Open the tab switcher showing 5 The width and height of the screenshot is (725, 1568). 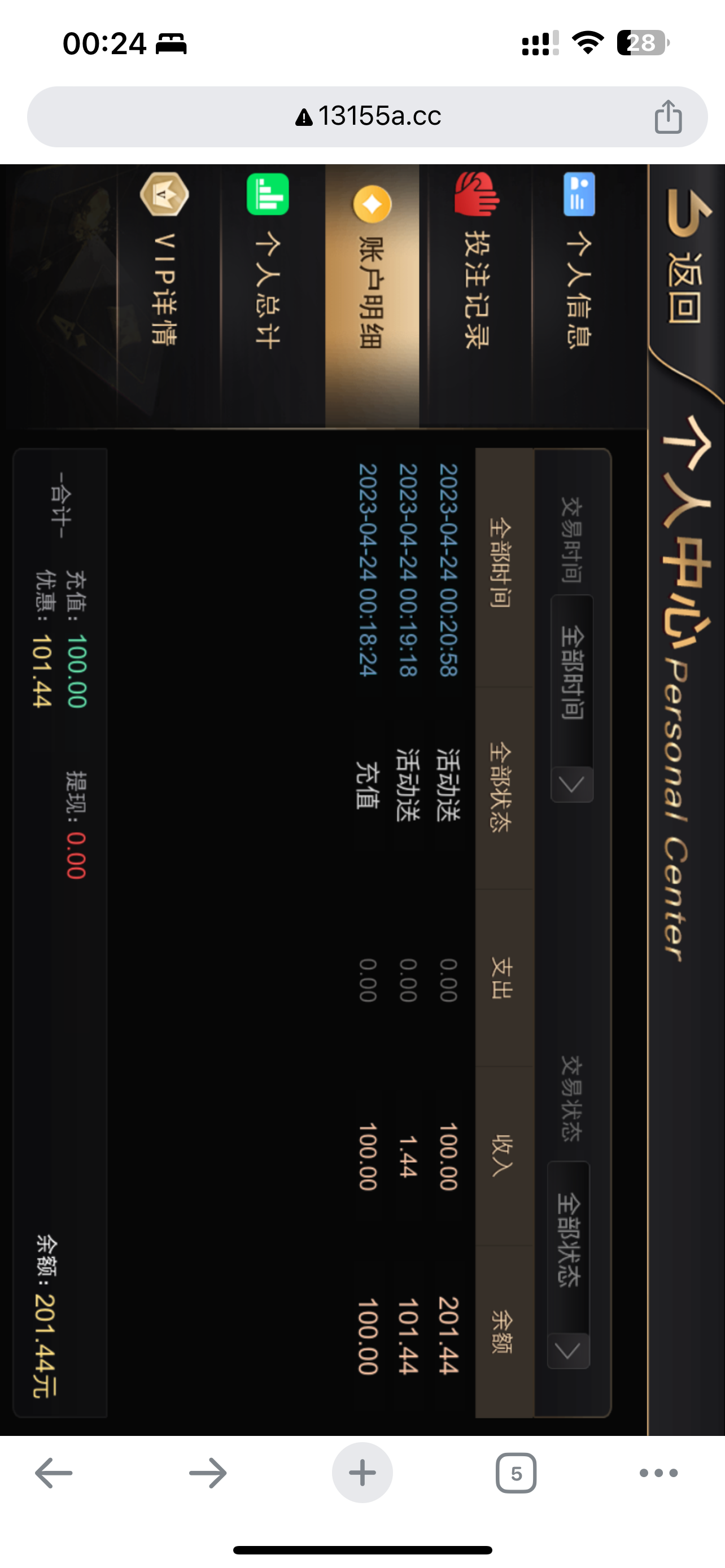(x=516, y=1473)
